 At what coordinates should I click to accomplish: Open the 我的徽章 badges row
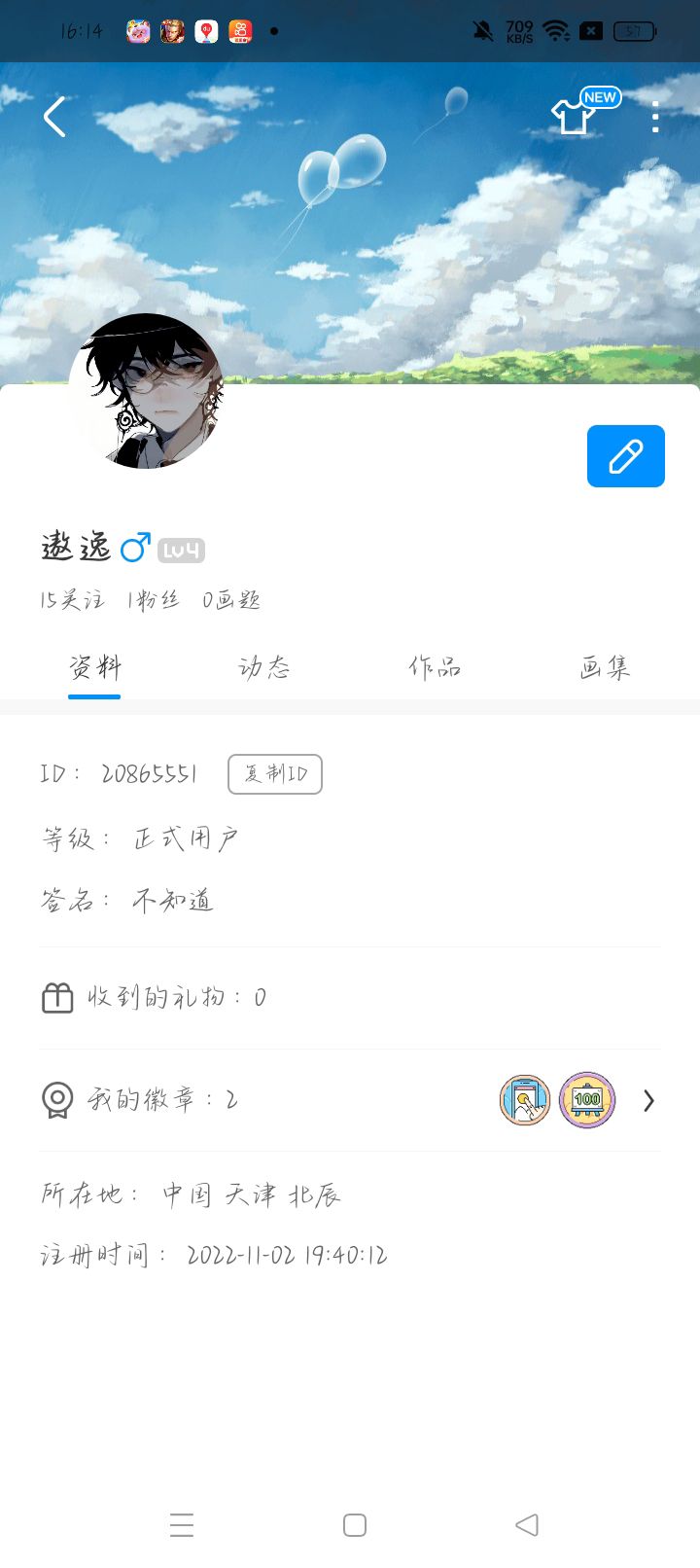point(350,1100)
